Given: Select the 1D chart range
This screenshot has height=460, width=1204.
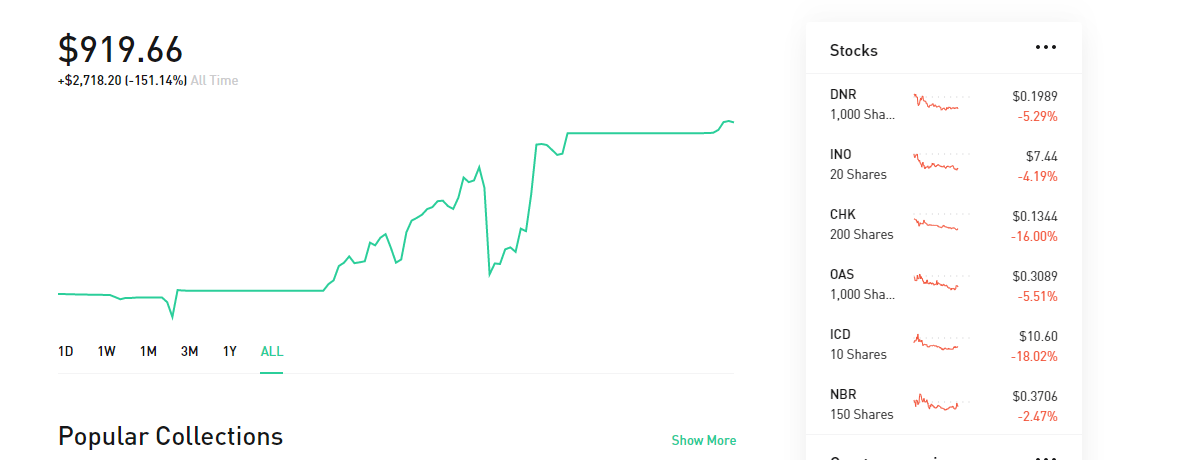Looking at the screenshot, I should 66,351.
